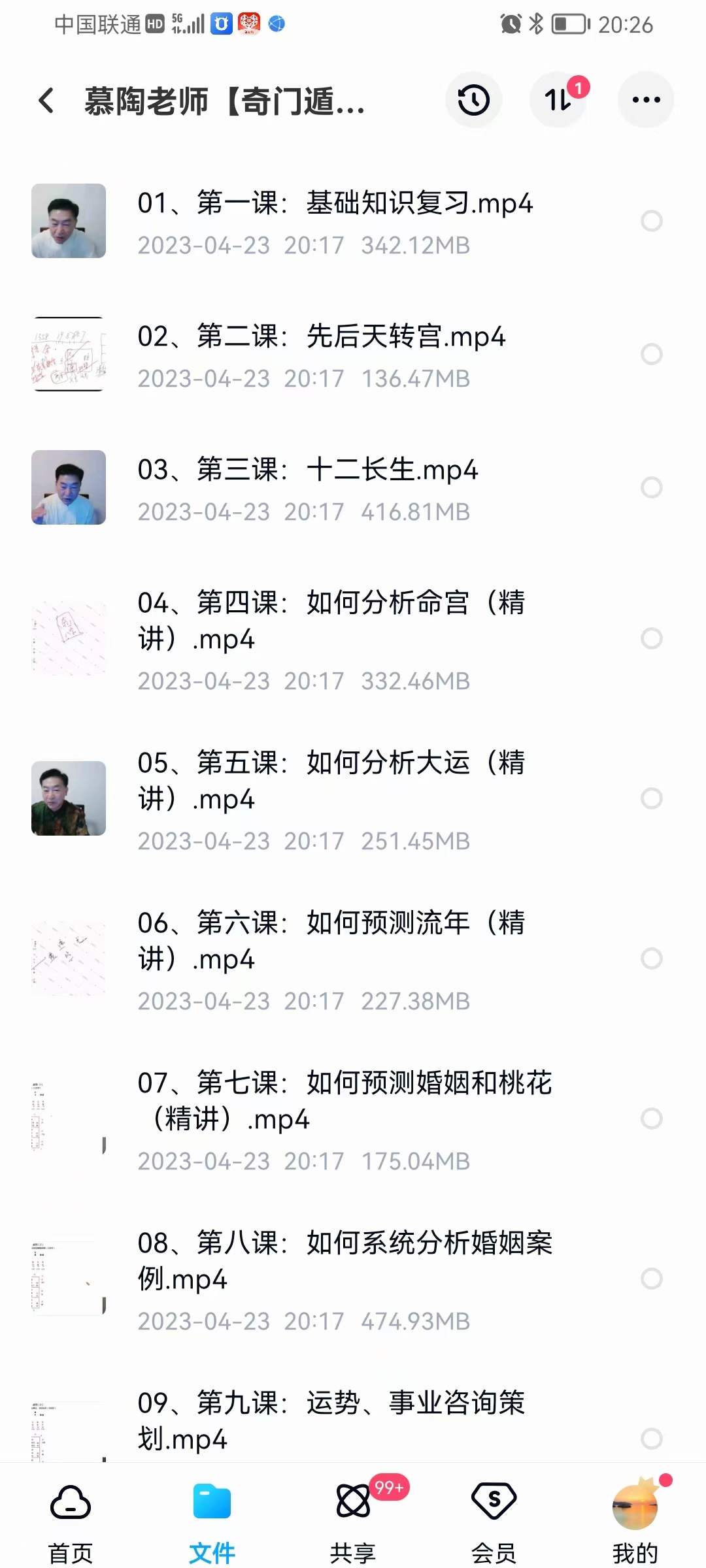This screenshot has height=1568, width=706.
Task: Tap thumbnail of 第五课 video
Action: 69,798
